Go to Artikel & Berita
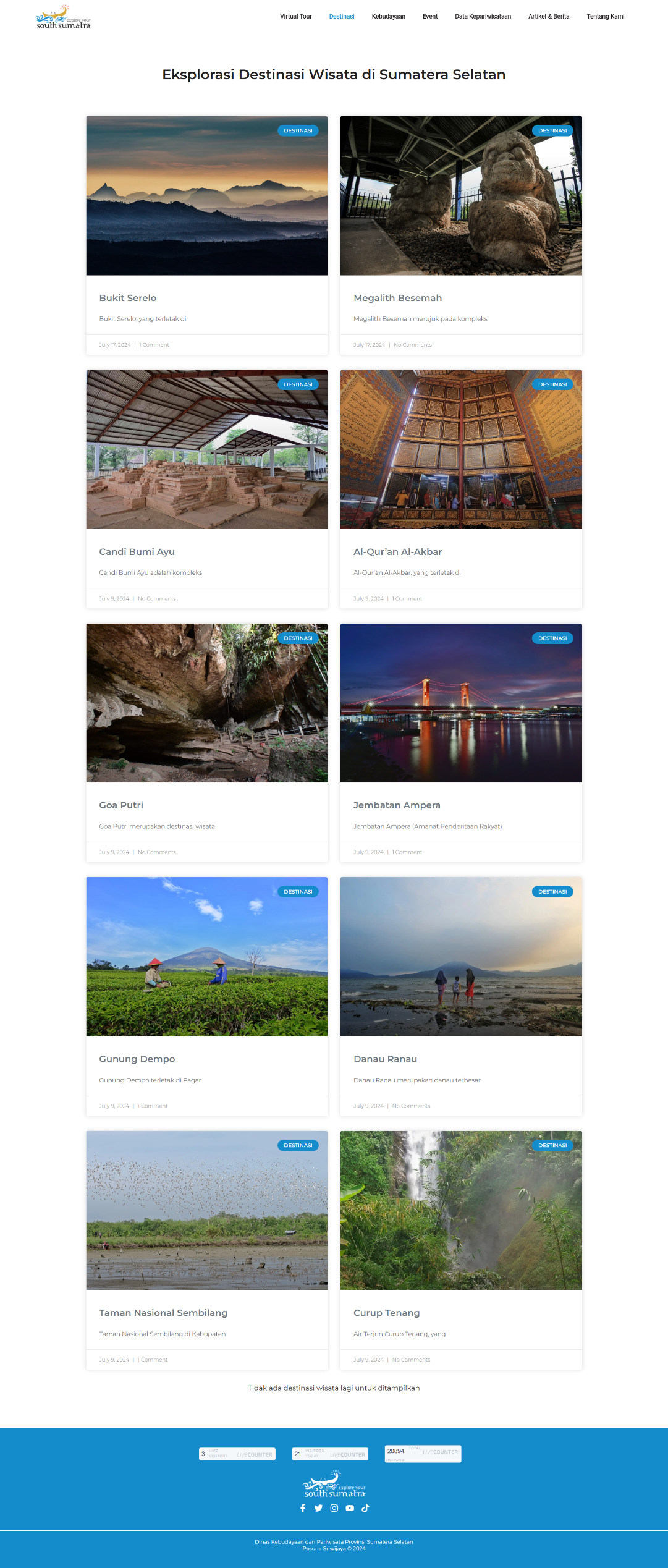 pyautogui.click(x=548, y=17)
